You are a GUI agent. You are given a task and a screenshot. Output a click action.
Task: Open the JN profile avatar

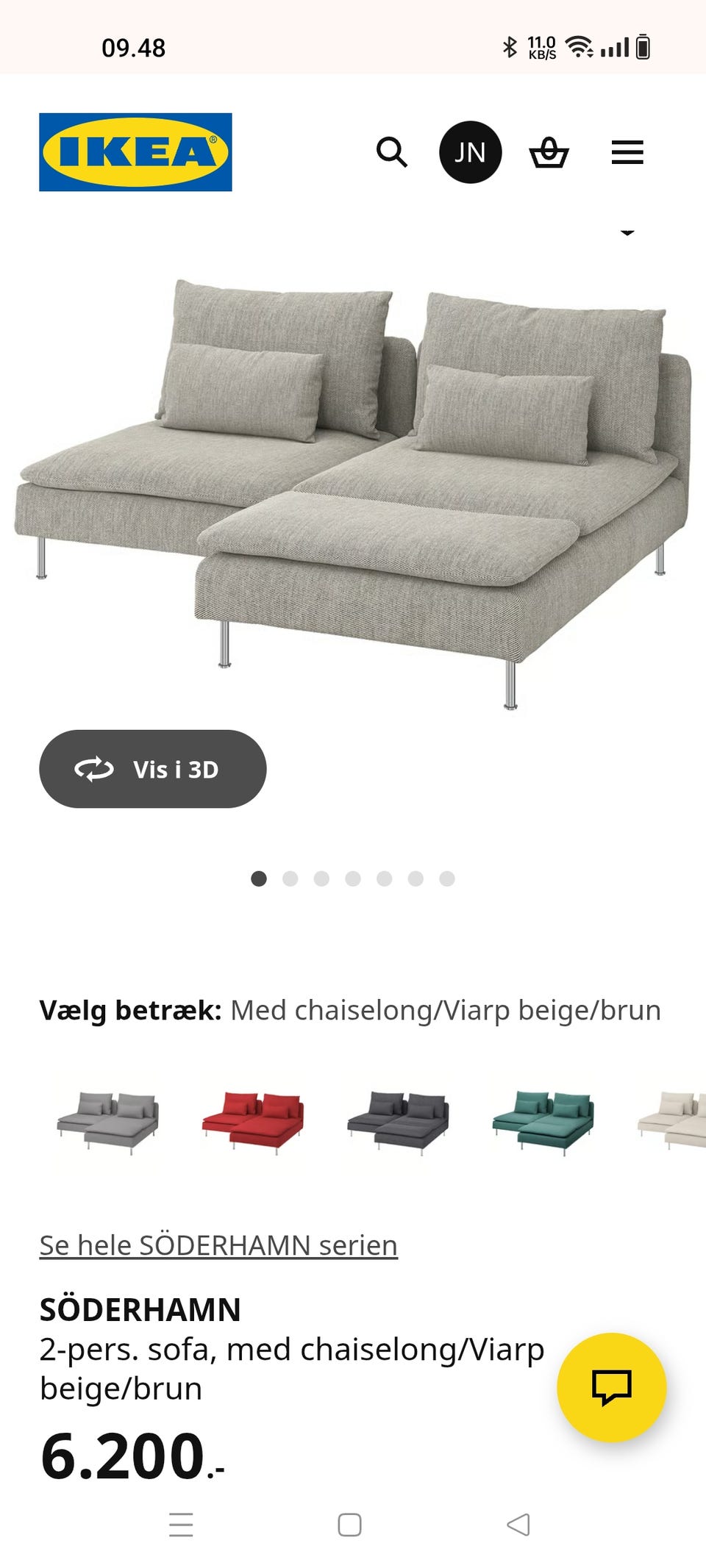469,151
